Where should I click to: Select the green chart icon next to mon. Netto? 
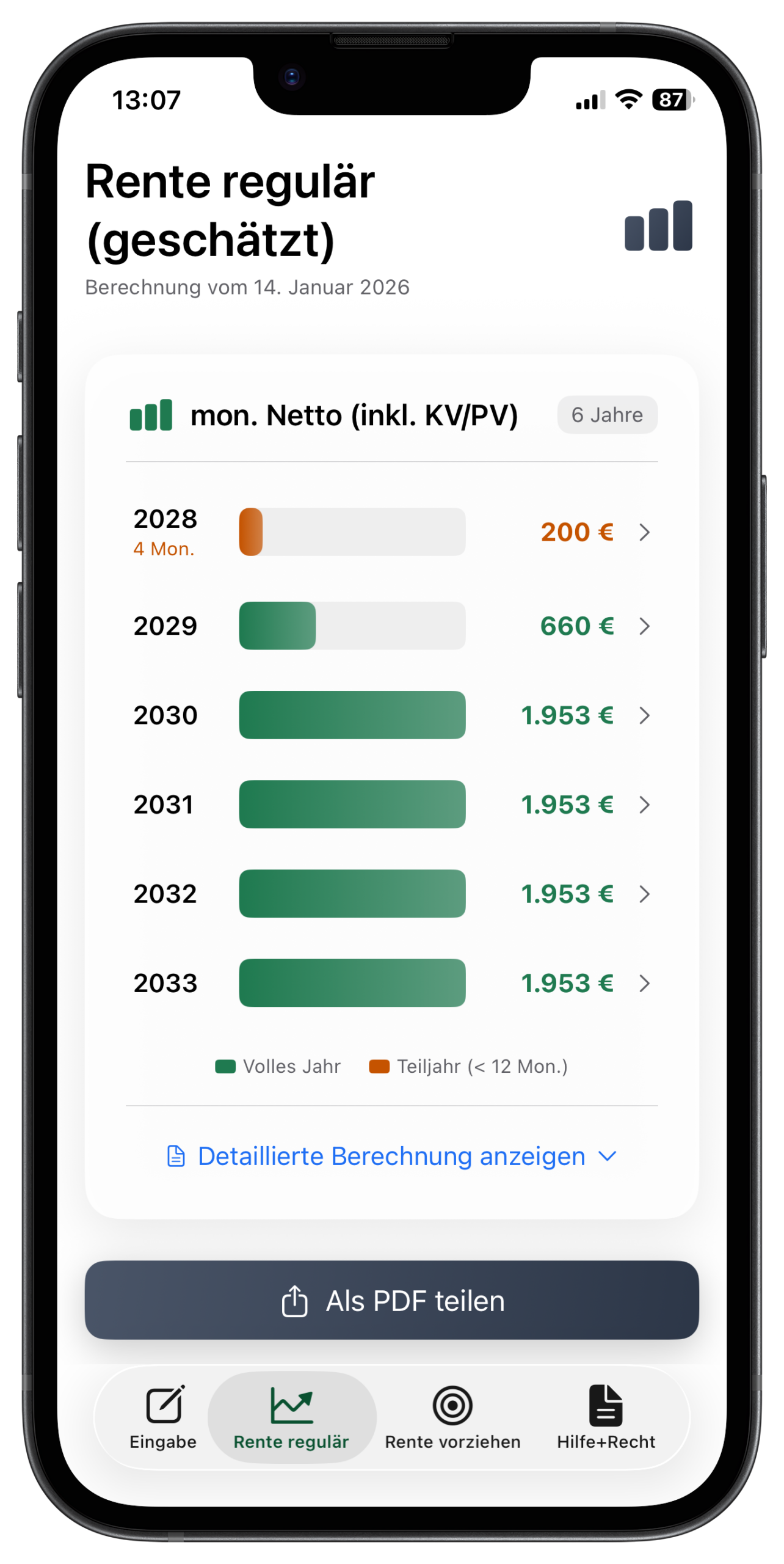[x=151, y=415]
